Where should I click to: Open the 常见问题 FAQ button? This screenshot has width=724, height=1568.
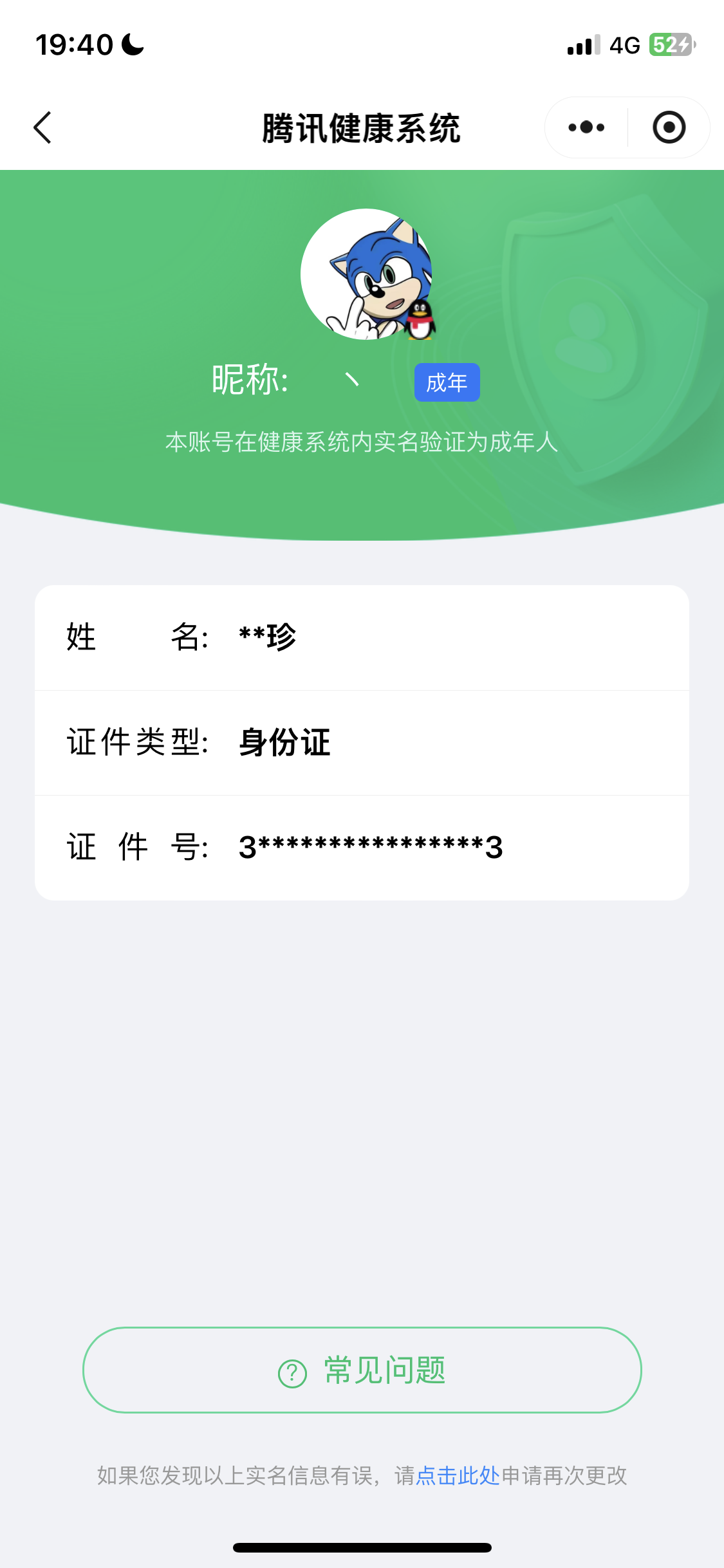click(x=362, y=1370)
